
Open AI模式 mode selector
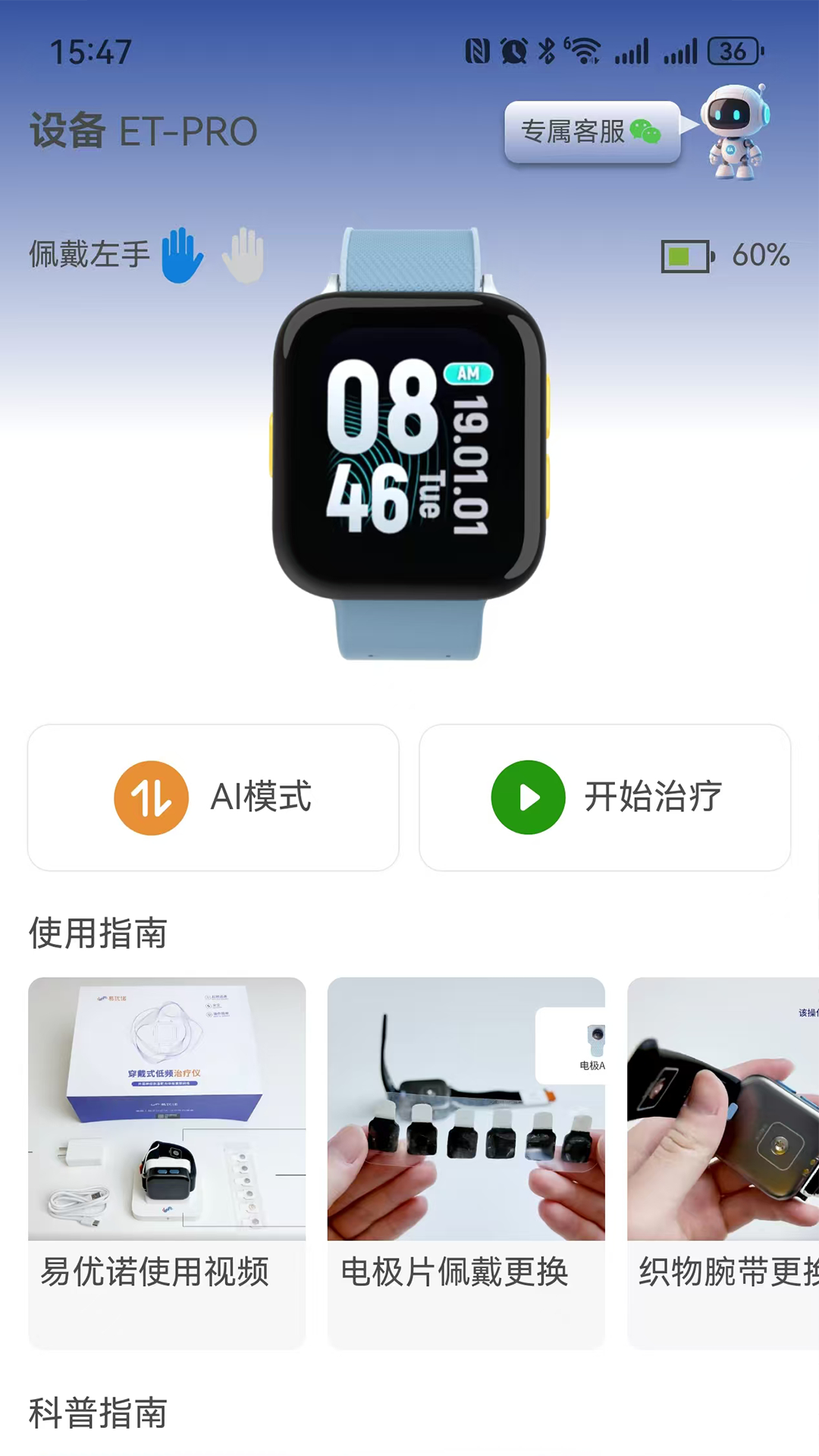pos(213,797)
